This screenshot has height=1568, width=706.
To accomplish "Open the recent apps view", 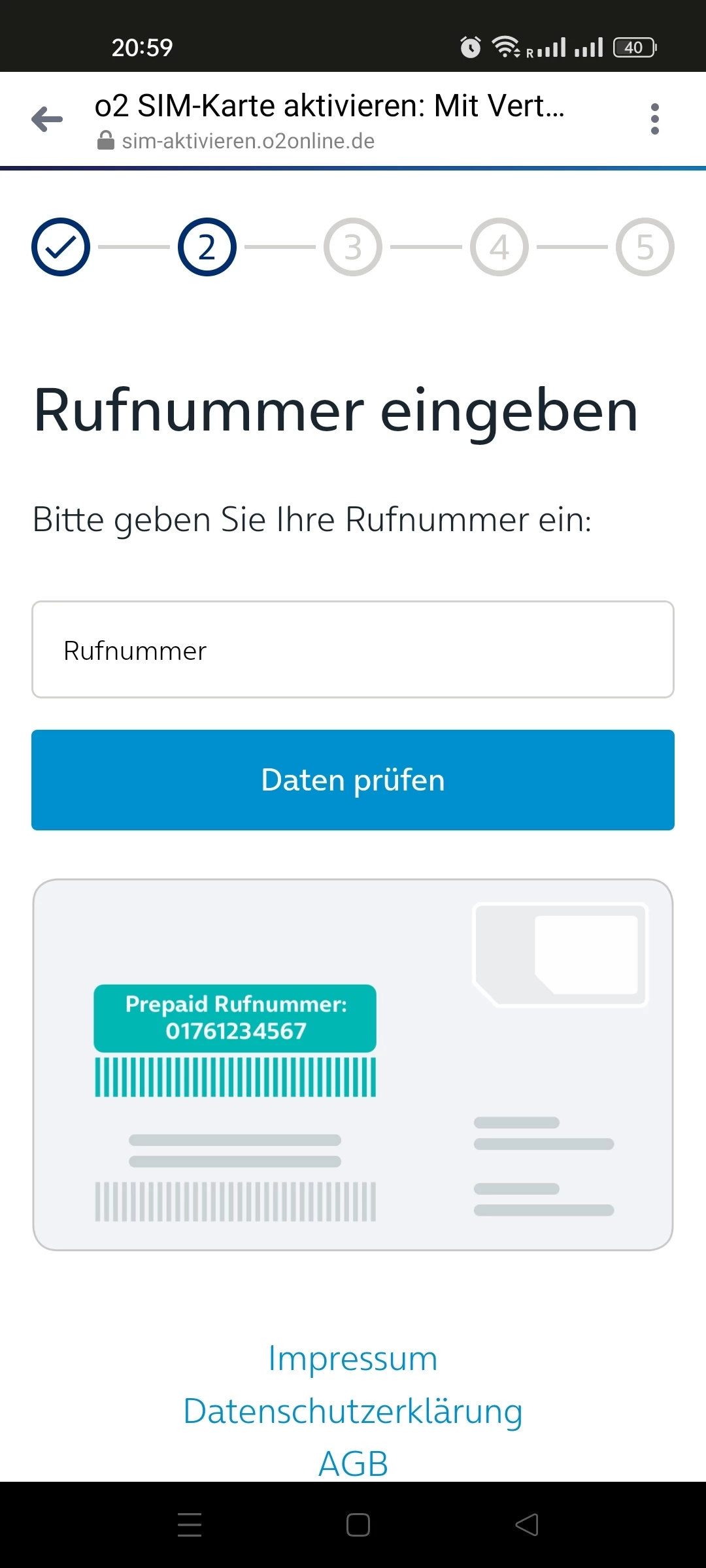I will 190,1525.
